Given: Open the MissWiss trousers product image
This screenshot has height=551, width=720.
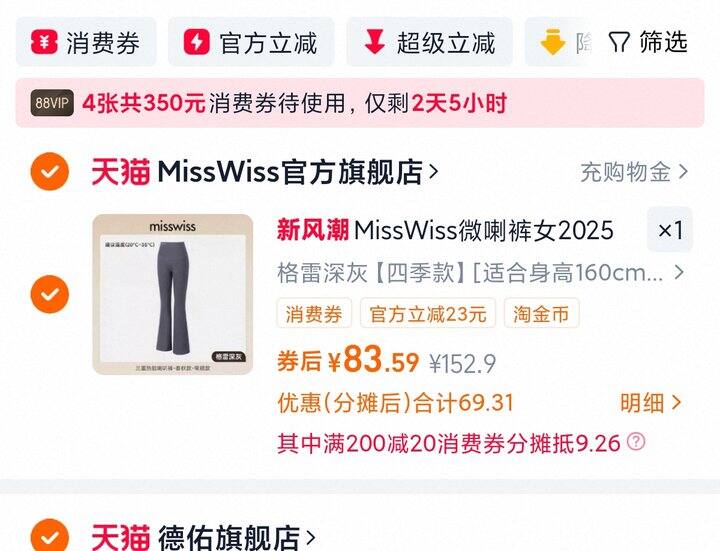Looking at the screenshot, I should 173,294.
